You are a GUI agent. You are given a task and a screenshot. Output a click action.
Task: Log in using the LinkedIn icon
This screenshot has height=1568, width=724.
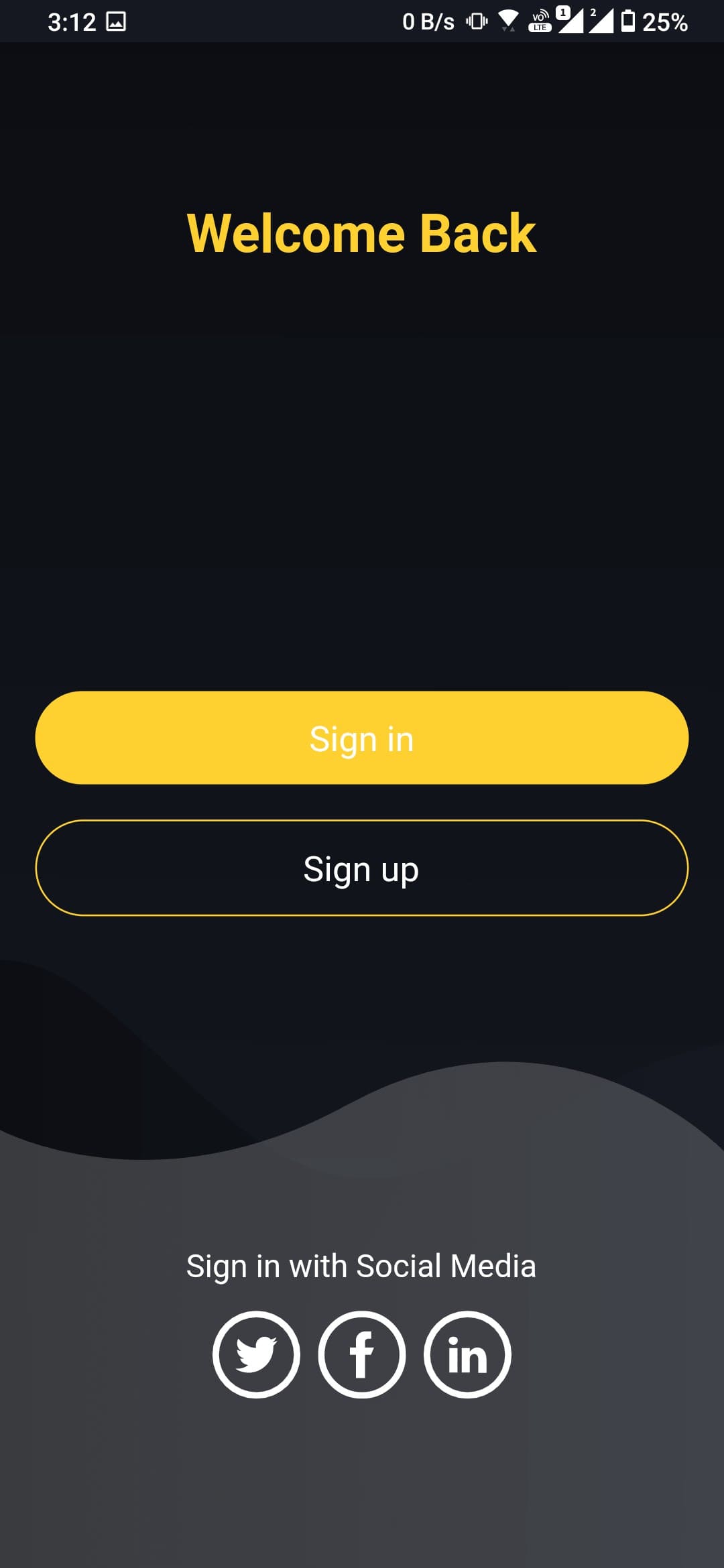[x=467, y=1354]
